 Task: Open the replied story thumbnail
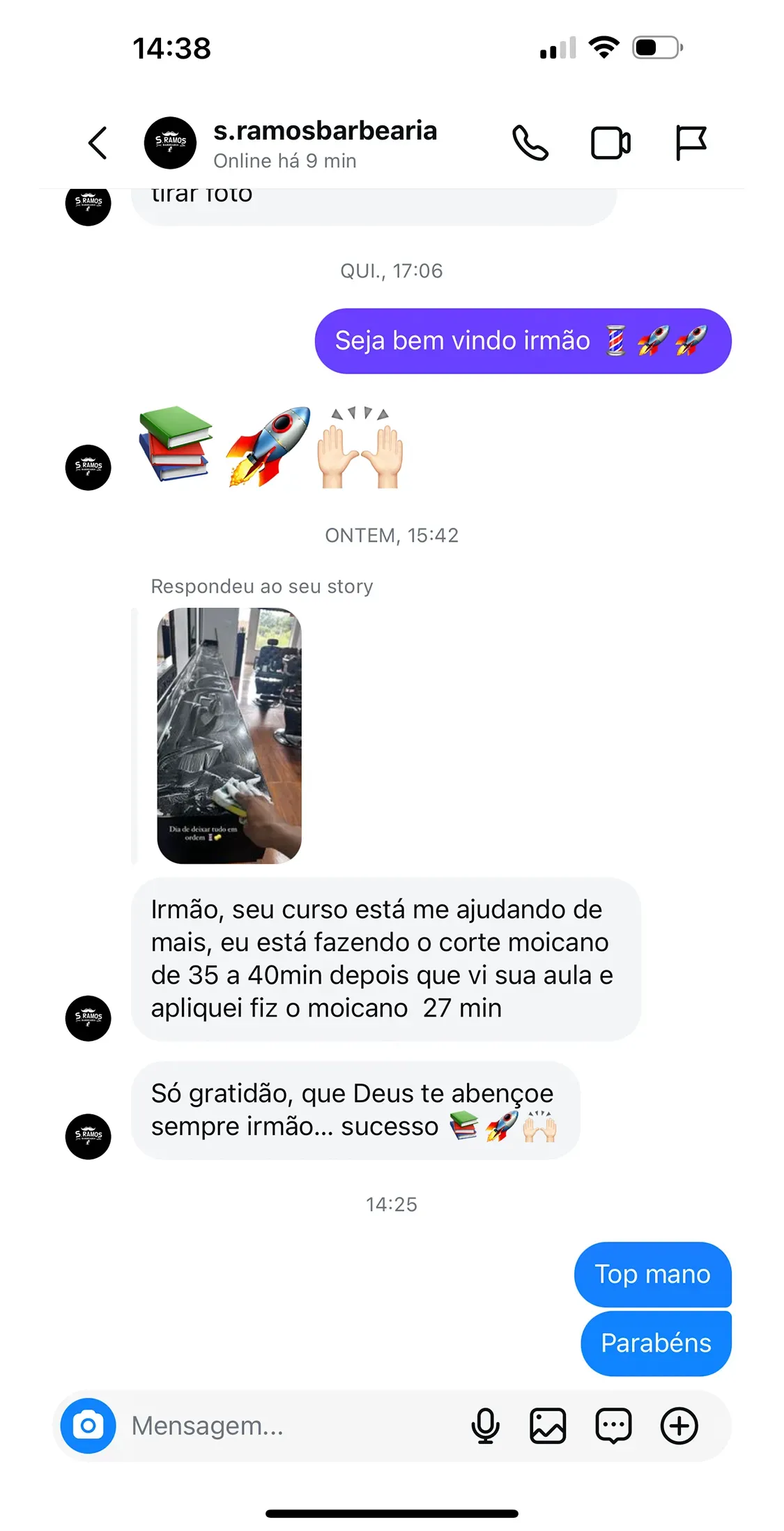[229, 733]
